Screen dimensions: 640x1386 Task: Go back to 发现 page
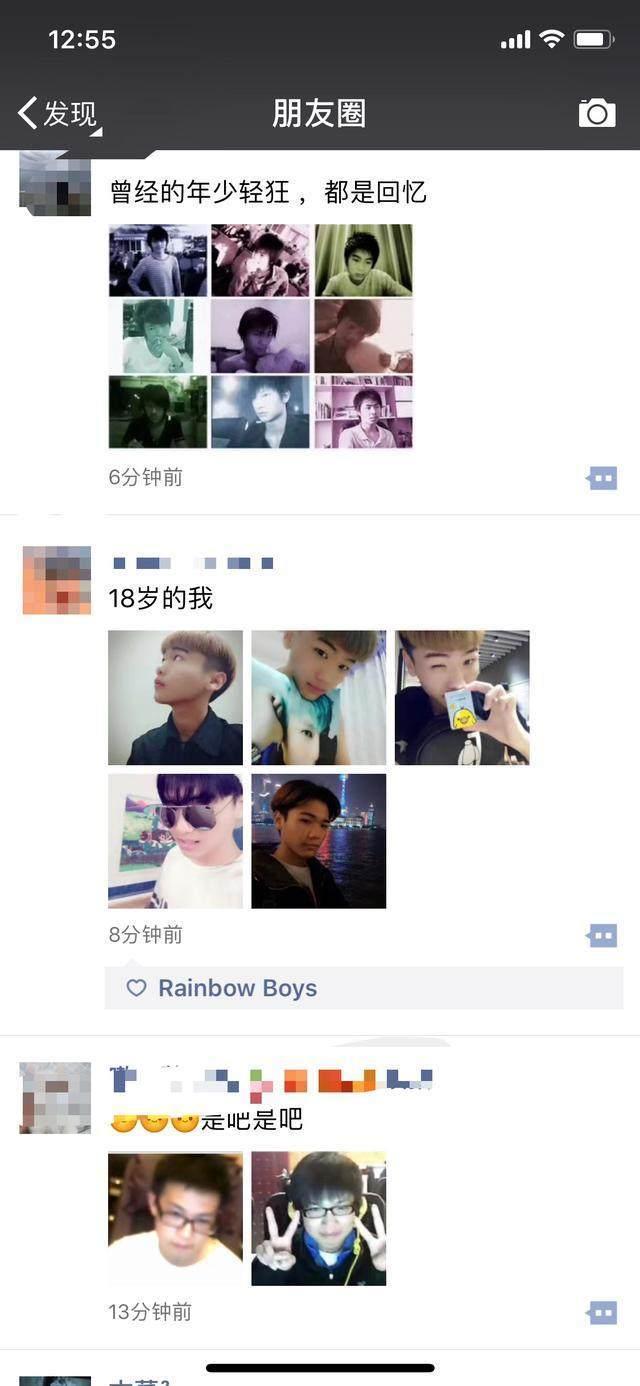(57, 113)
